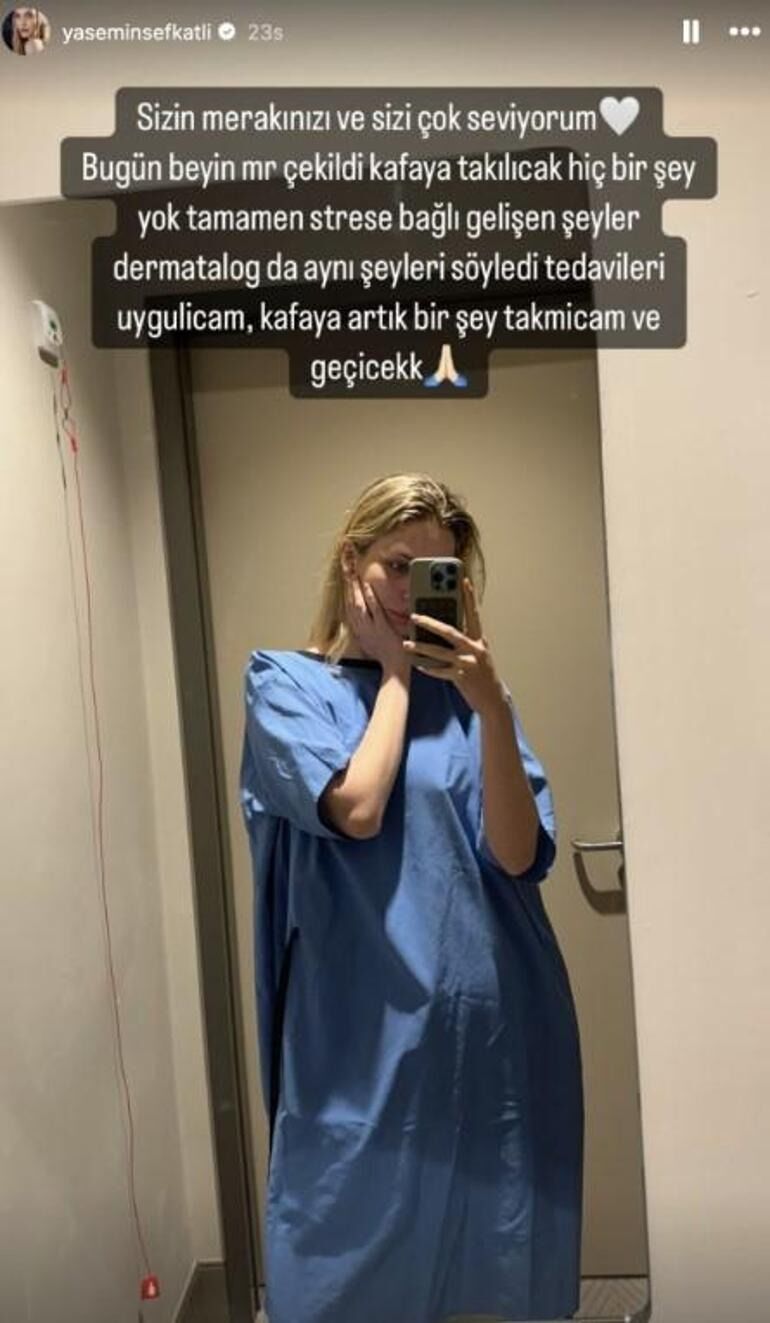This screenshot has width=770, height=1323.
Task: Pause the story playback
Action: coord(690,32)
